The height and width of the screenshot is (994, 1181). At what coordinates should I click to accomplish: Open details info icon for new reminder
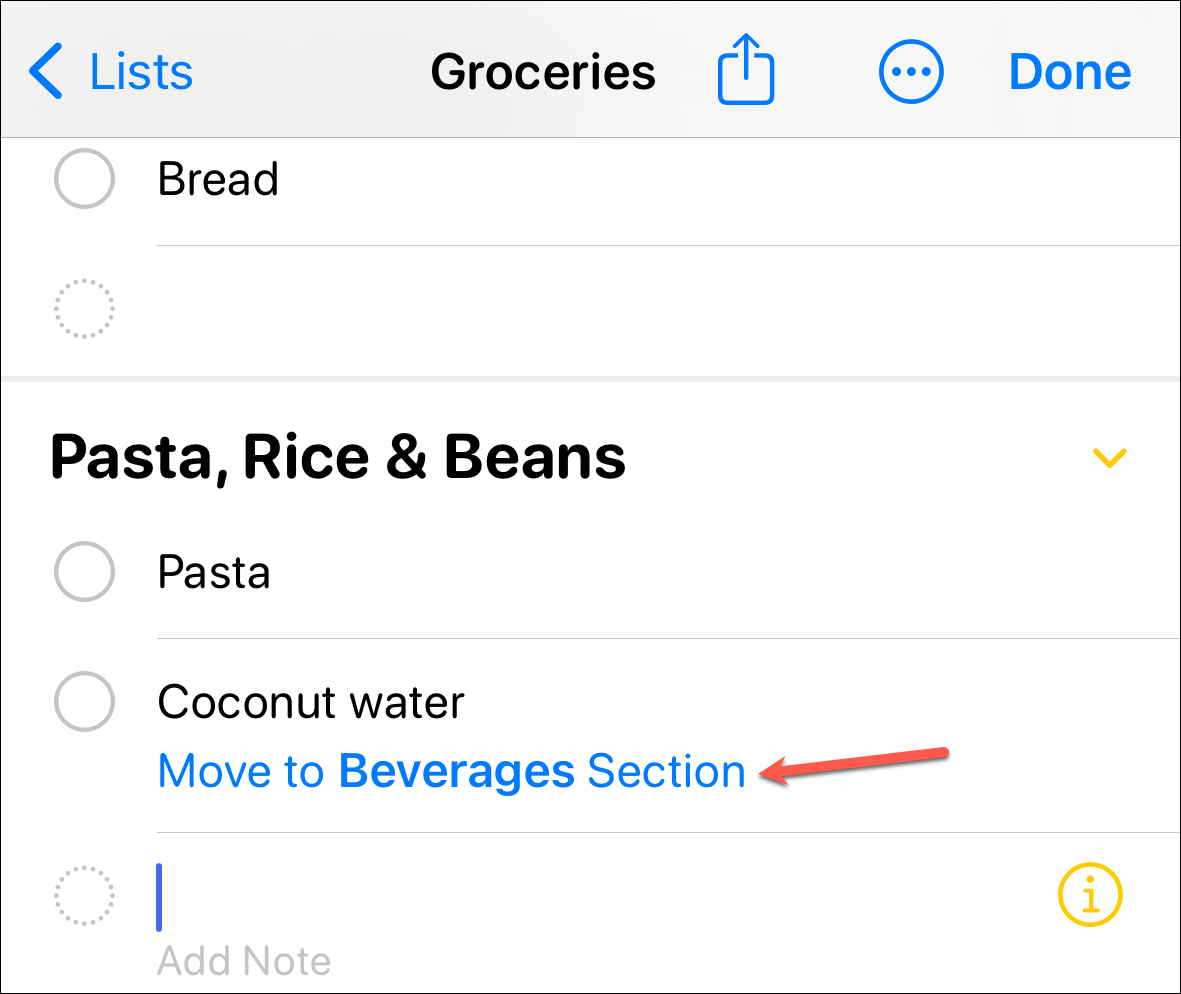1090,895
